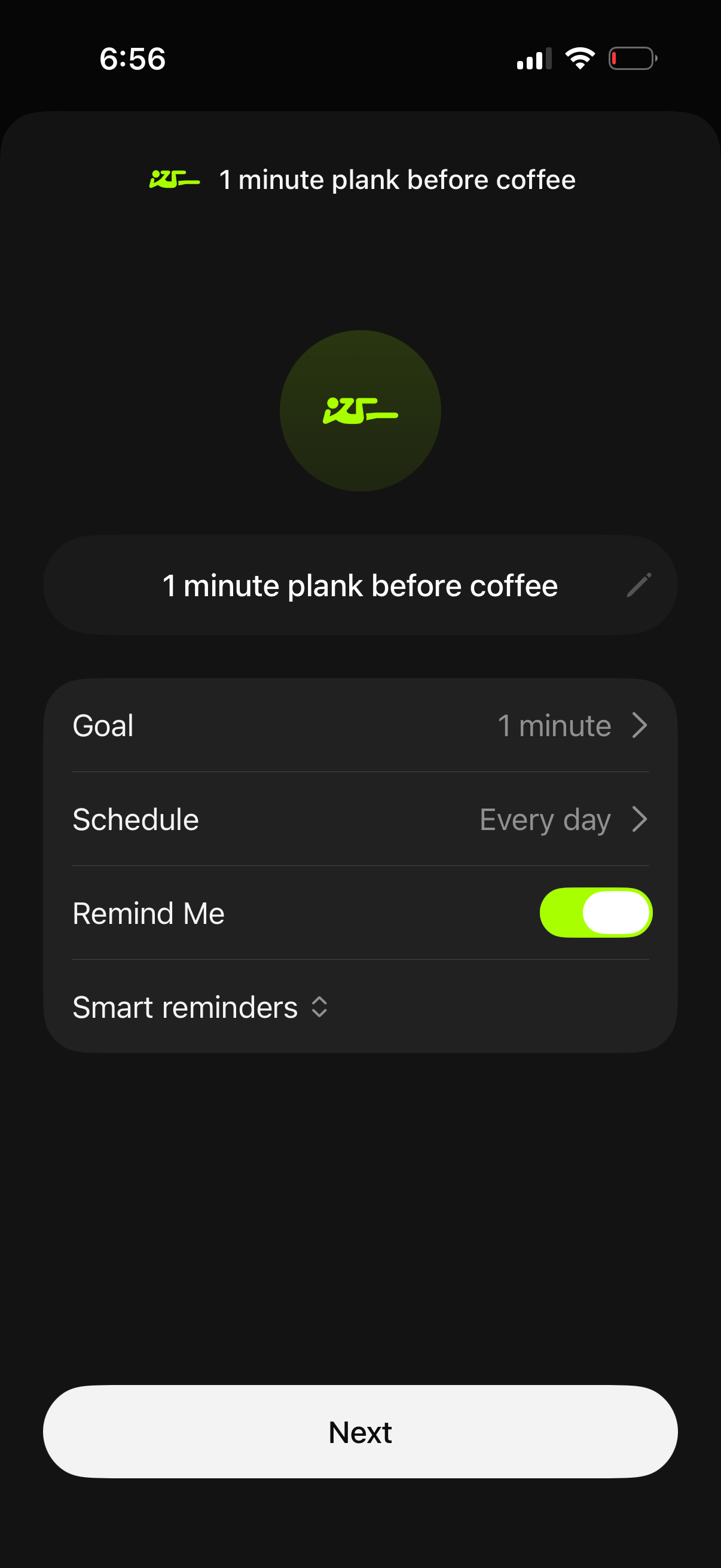Open the Schedule options showing Every day
The image size is (721, 1568).
360,819
